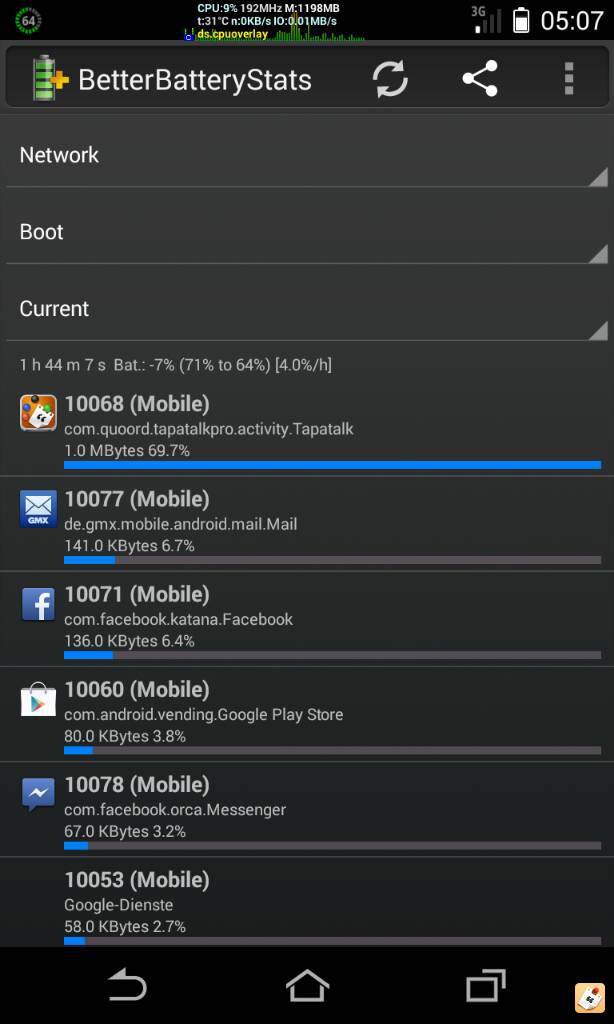
Task: Open the Facebook 10071 entry
Action: 307,618
